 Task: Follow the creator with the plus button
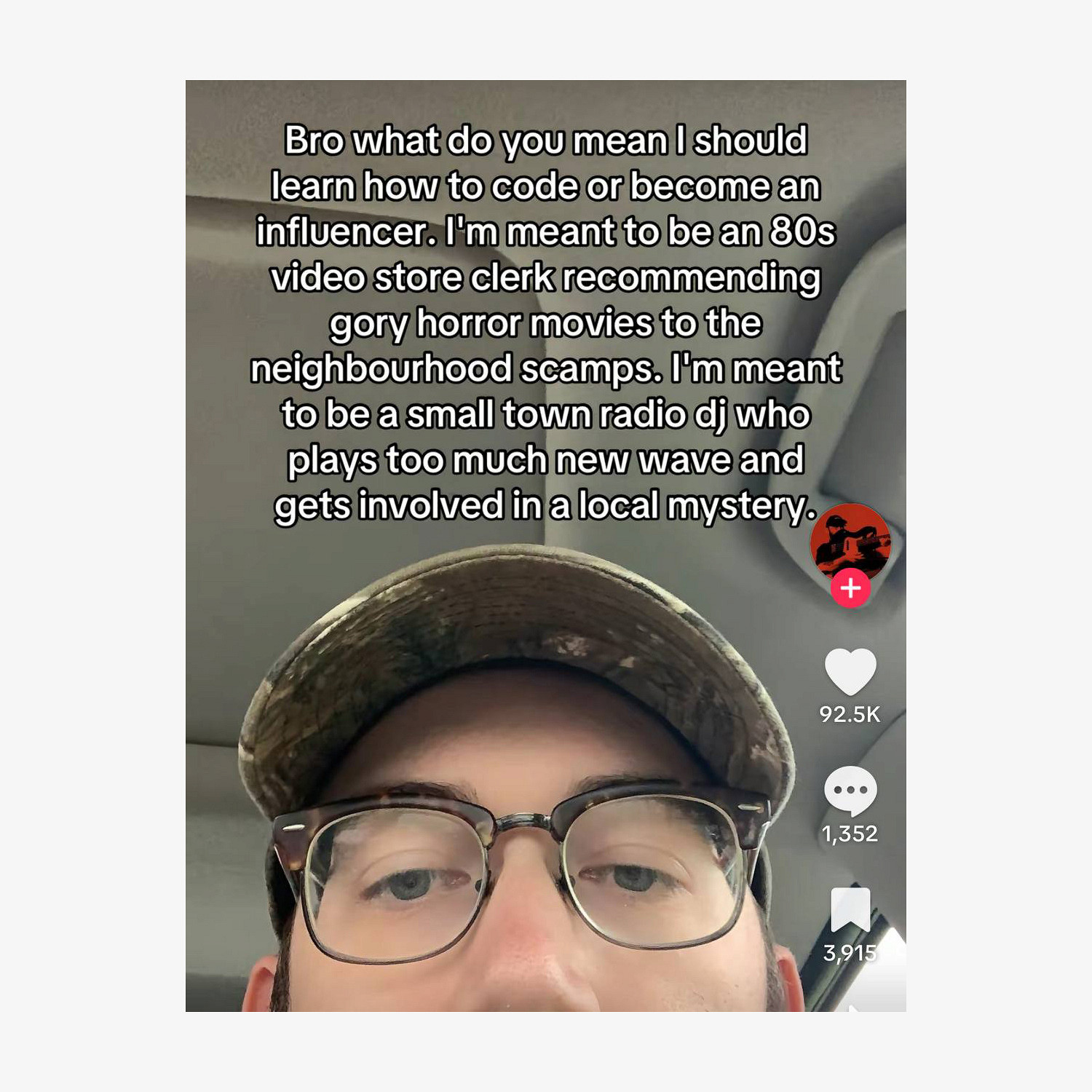pyautogui.click(x=850, y=588)
